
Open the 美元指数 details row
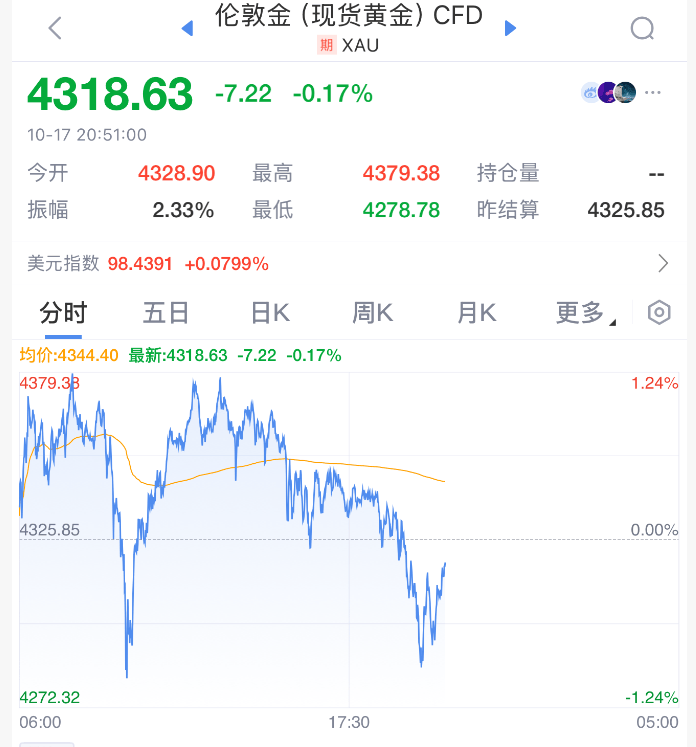pos(348,264)
